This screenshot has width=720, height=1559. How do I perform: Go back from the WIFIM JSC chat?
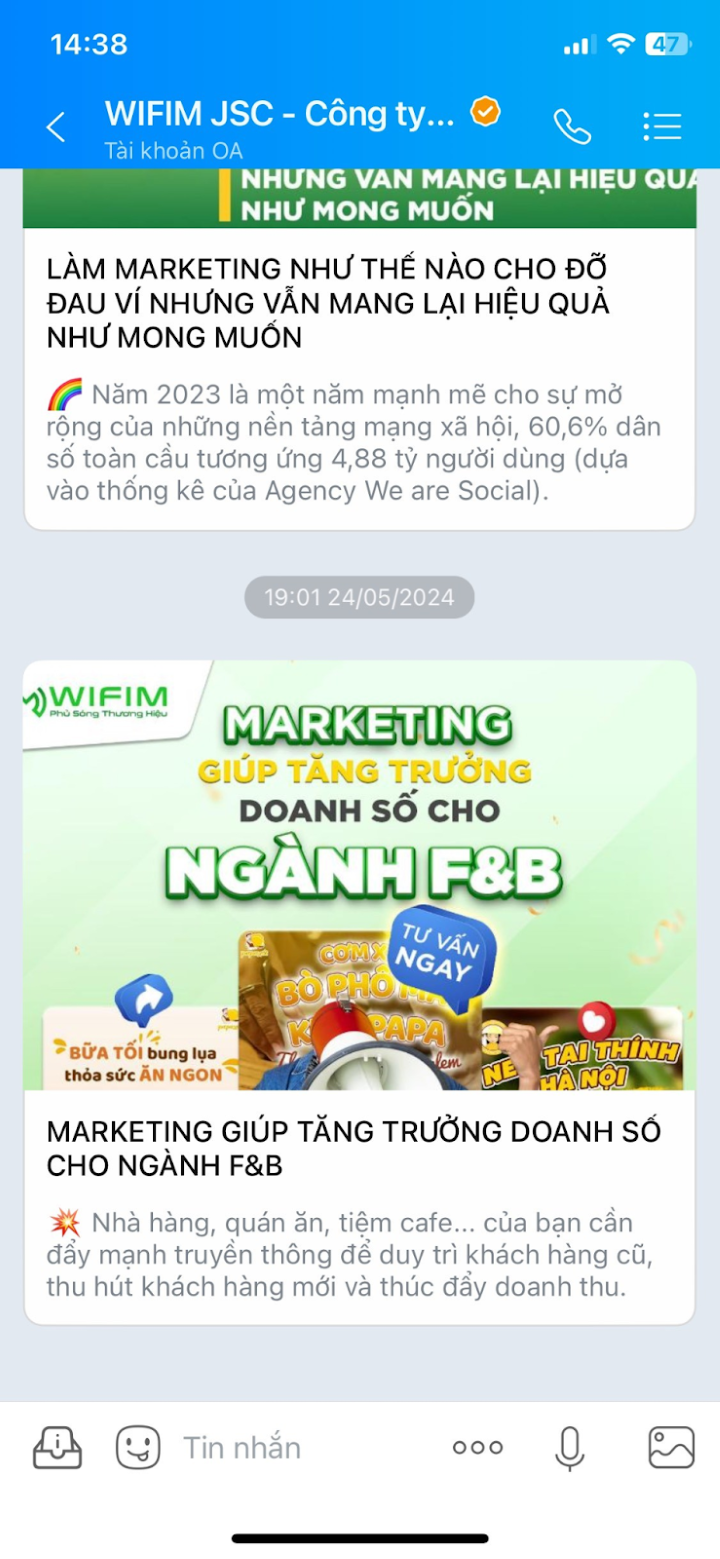56,127
